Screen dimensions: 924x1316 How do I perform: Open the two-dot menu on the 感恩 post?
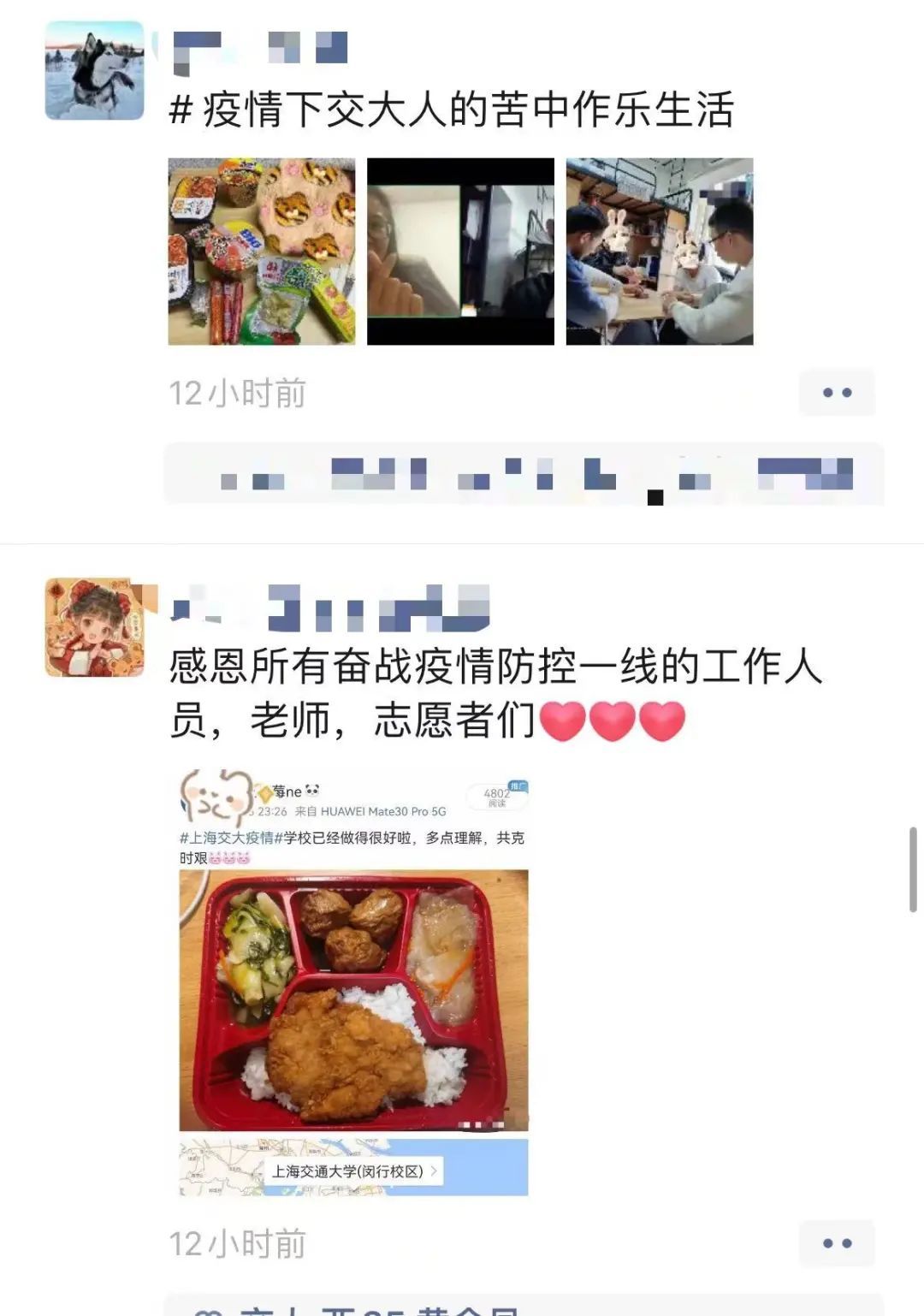[x=837, y=1243]
